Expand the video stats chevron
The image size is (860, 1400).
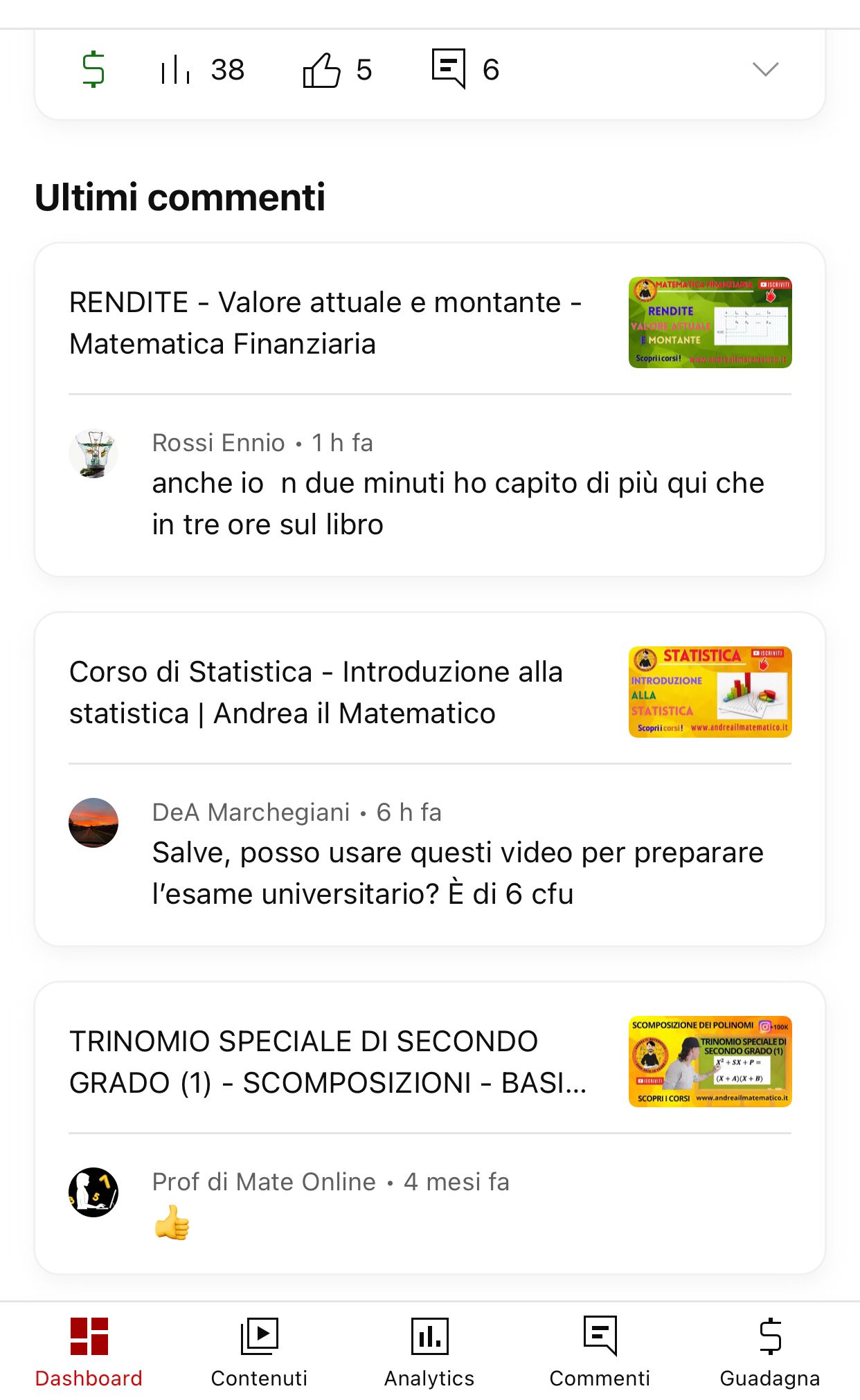[x=765, y=69]
